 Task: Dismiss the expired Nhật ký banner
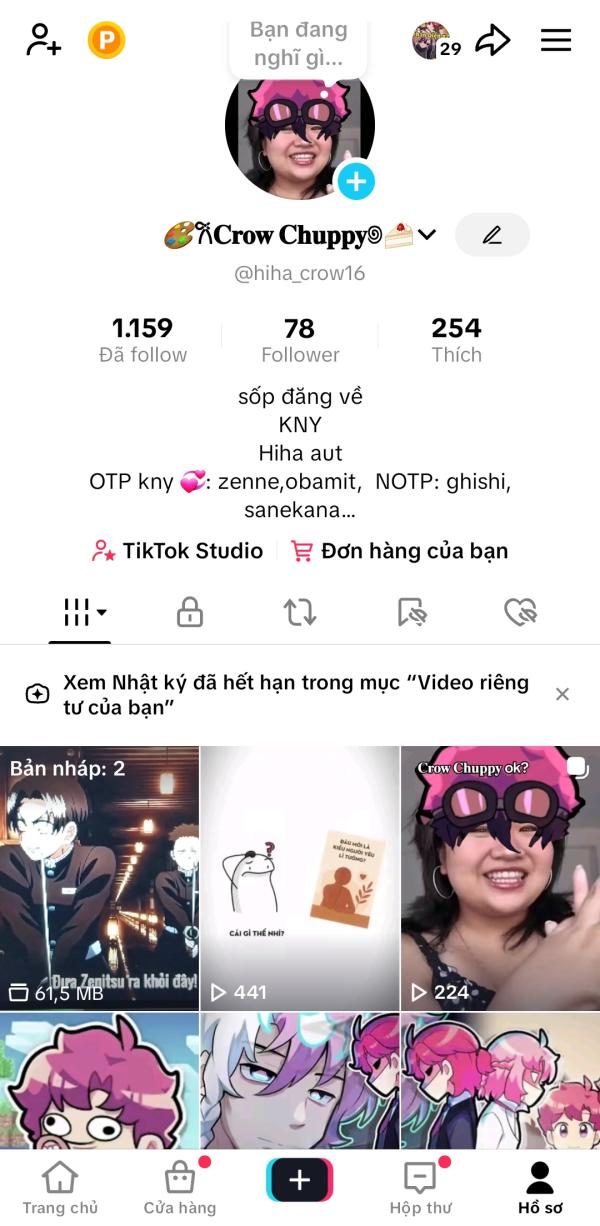coord(562,694)
